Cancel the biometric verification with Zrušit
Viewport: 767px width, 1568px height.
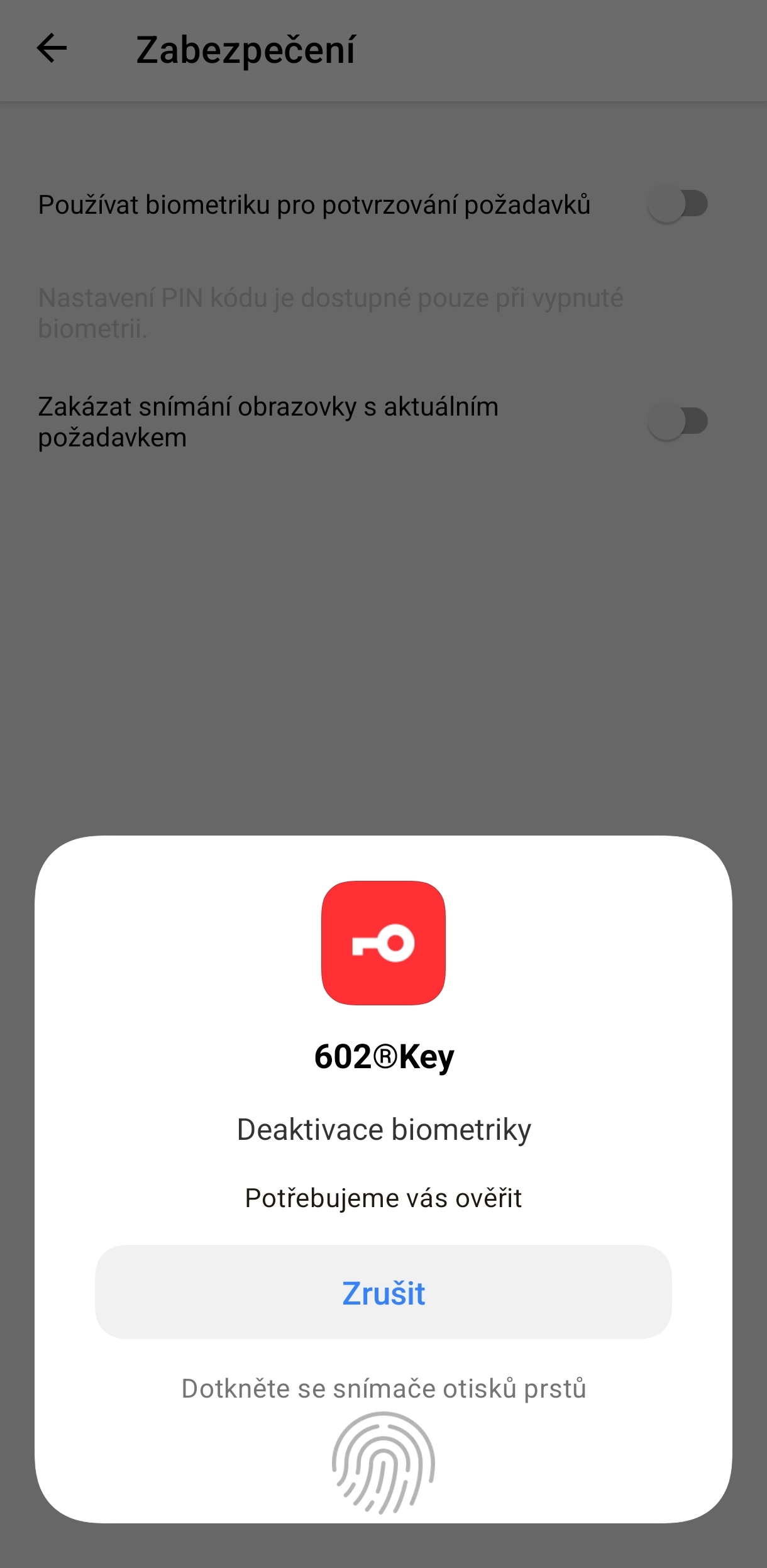pyautogui.click(x=383, y=1291)
